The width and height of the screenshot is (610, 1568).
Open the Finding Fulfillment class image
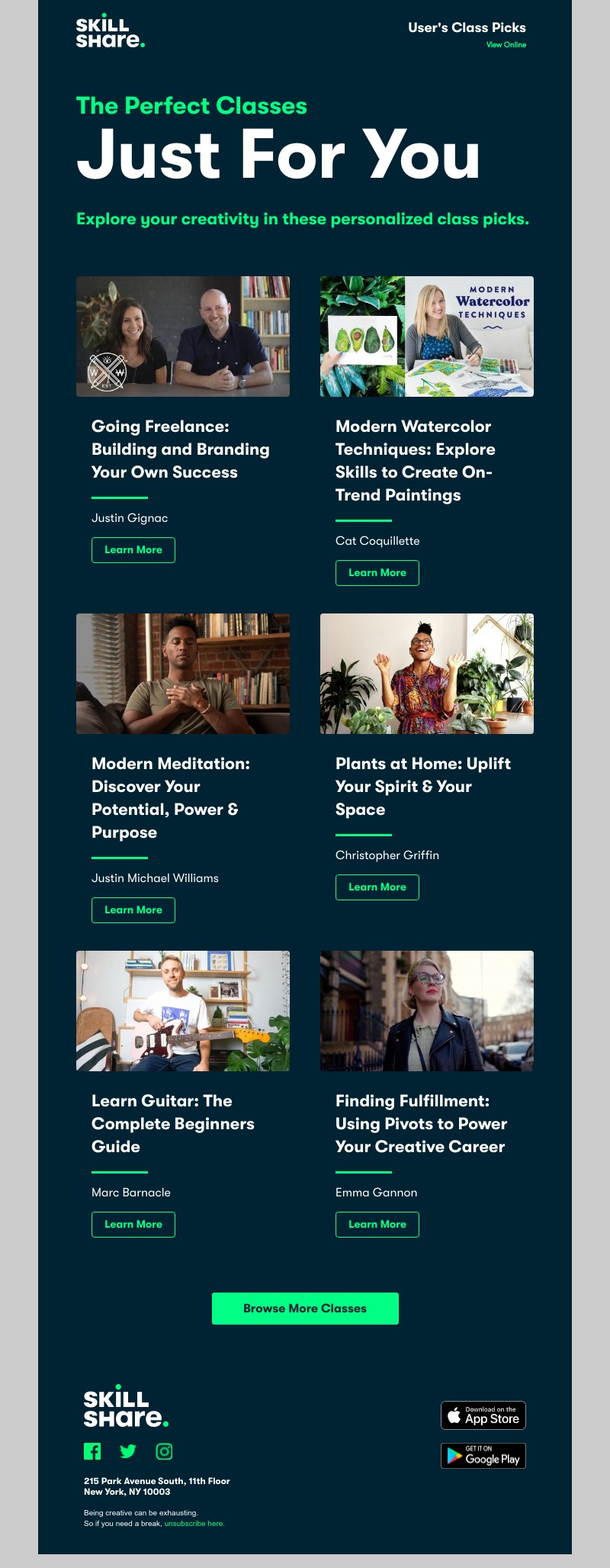427,1011
